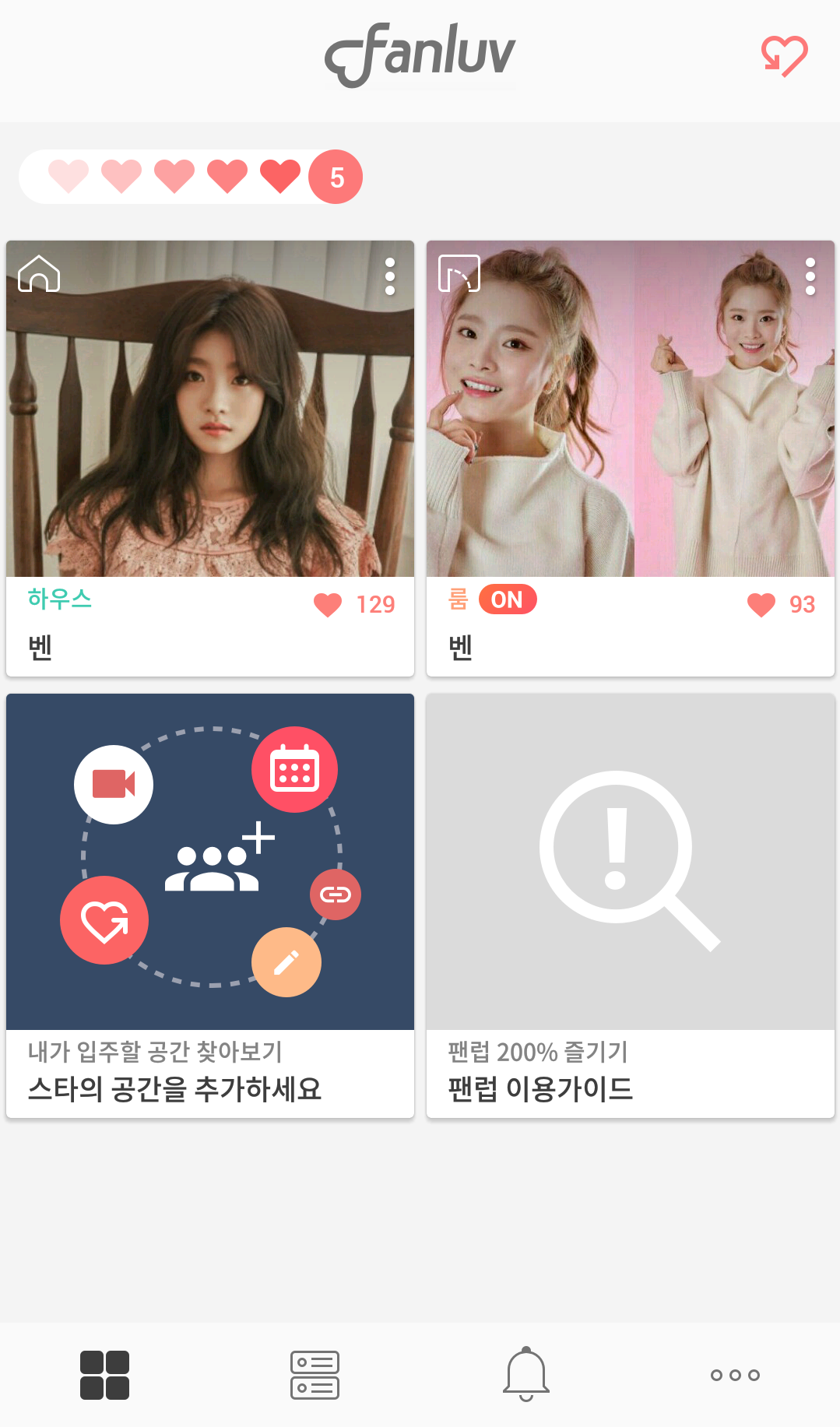This screenshot has height=1427, width=840.
Task: Open the notifications bell tab
Action: point(526,1375)
